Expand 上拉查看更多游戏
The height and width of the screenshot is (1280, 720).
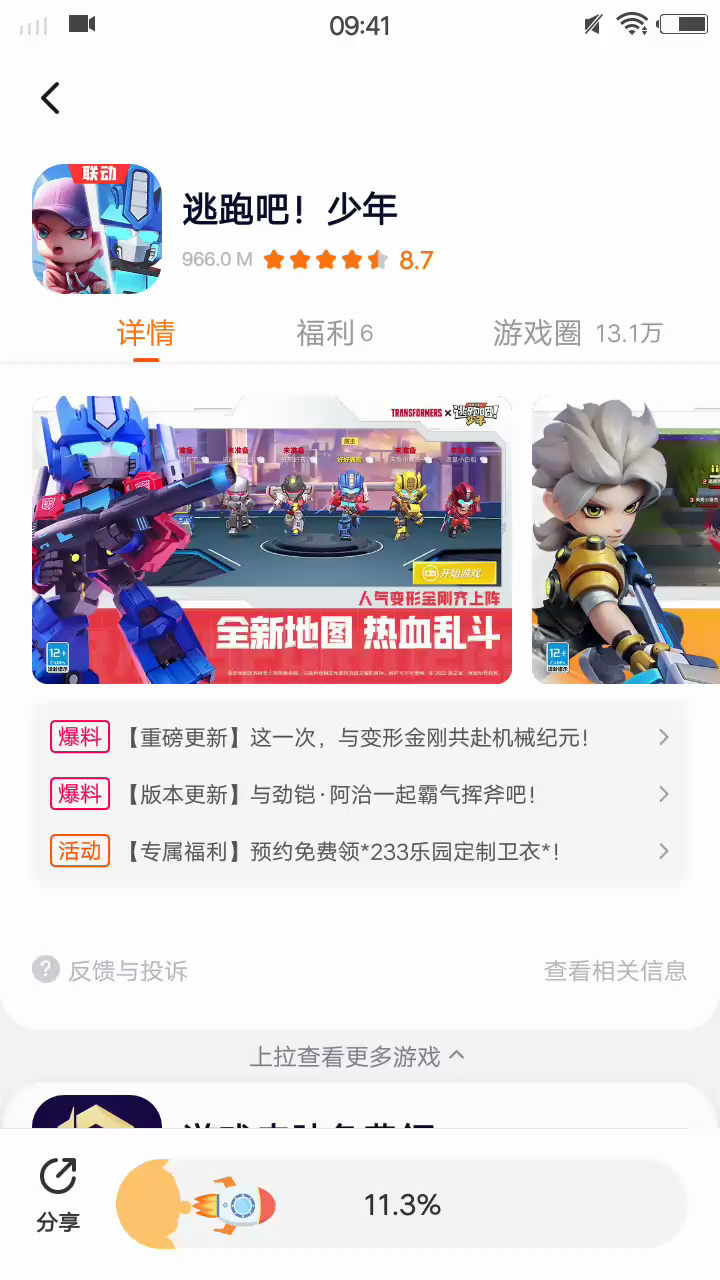pos(356,1057)
